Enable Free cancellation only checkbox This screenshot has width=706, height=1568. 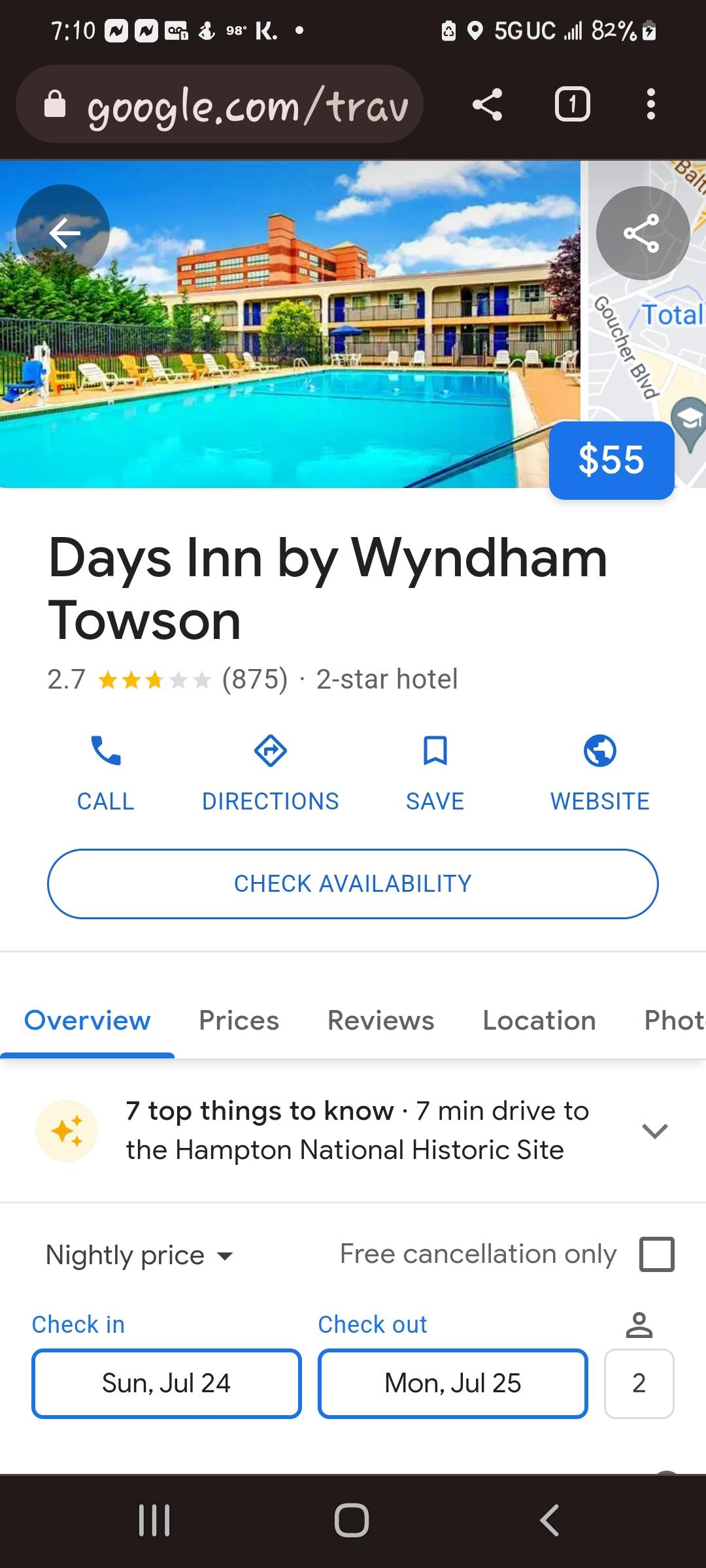[657, 1254]
